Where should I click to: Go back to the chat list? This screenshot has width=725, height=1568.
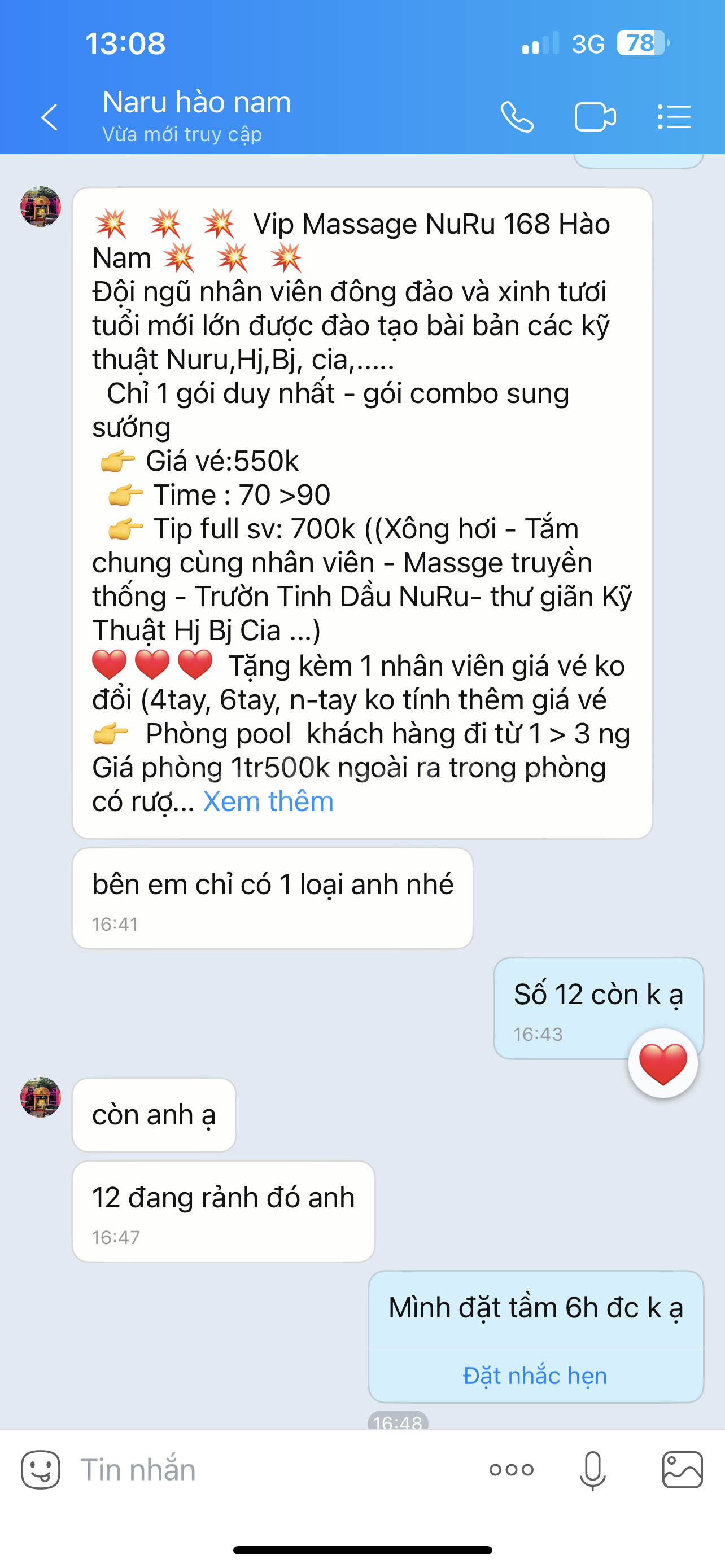(49, 117)
